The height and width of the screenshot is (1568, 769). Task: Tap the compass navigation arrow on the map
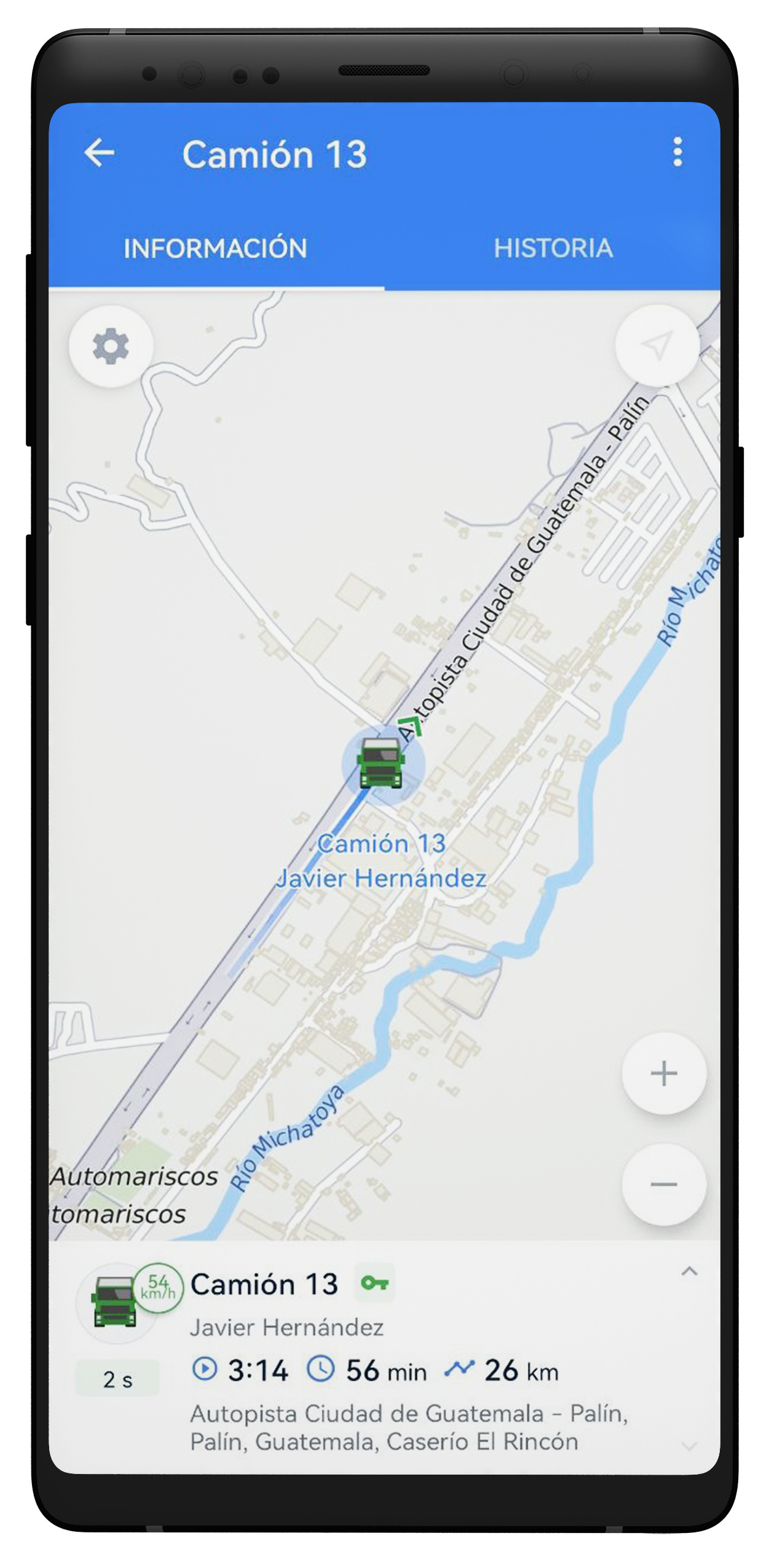click(659, 345)
